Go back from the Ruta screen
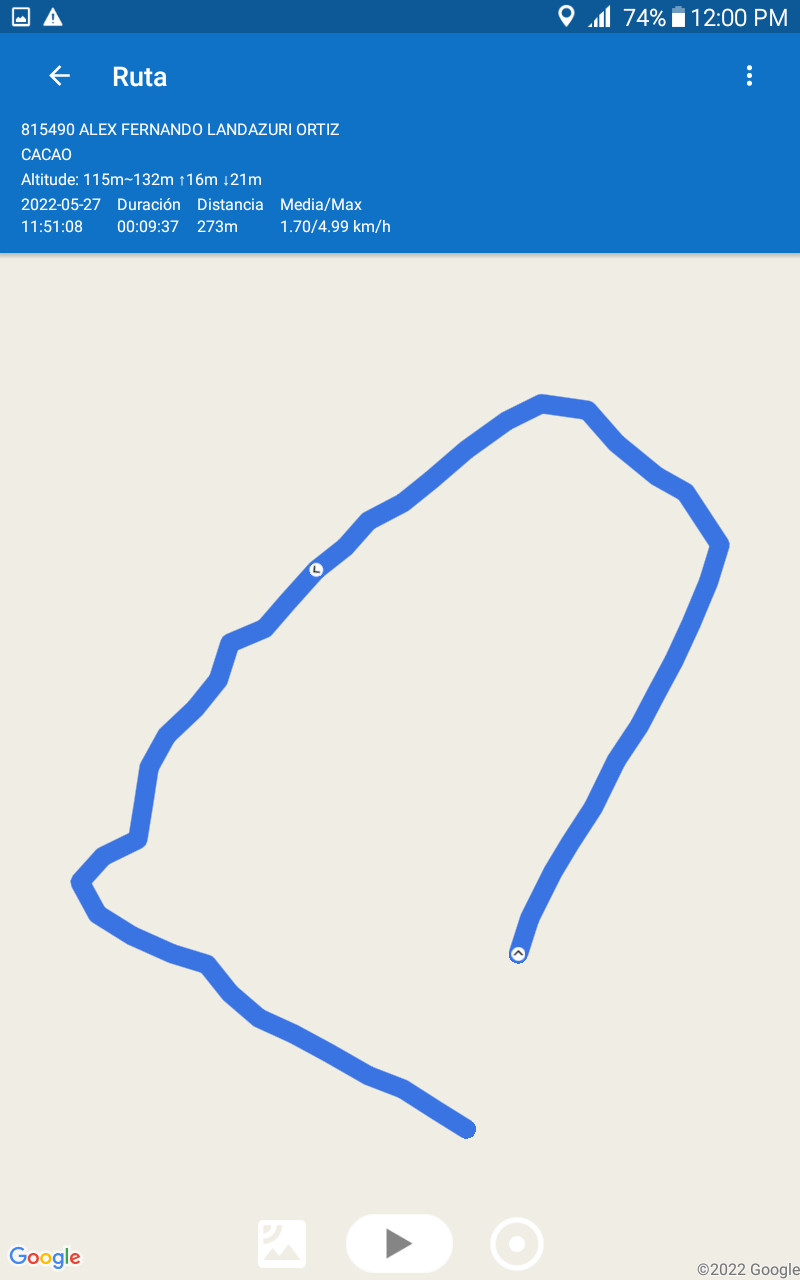This screenshot has height=1280, width=800. [60, 76]
